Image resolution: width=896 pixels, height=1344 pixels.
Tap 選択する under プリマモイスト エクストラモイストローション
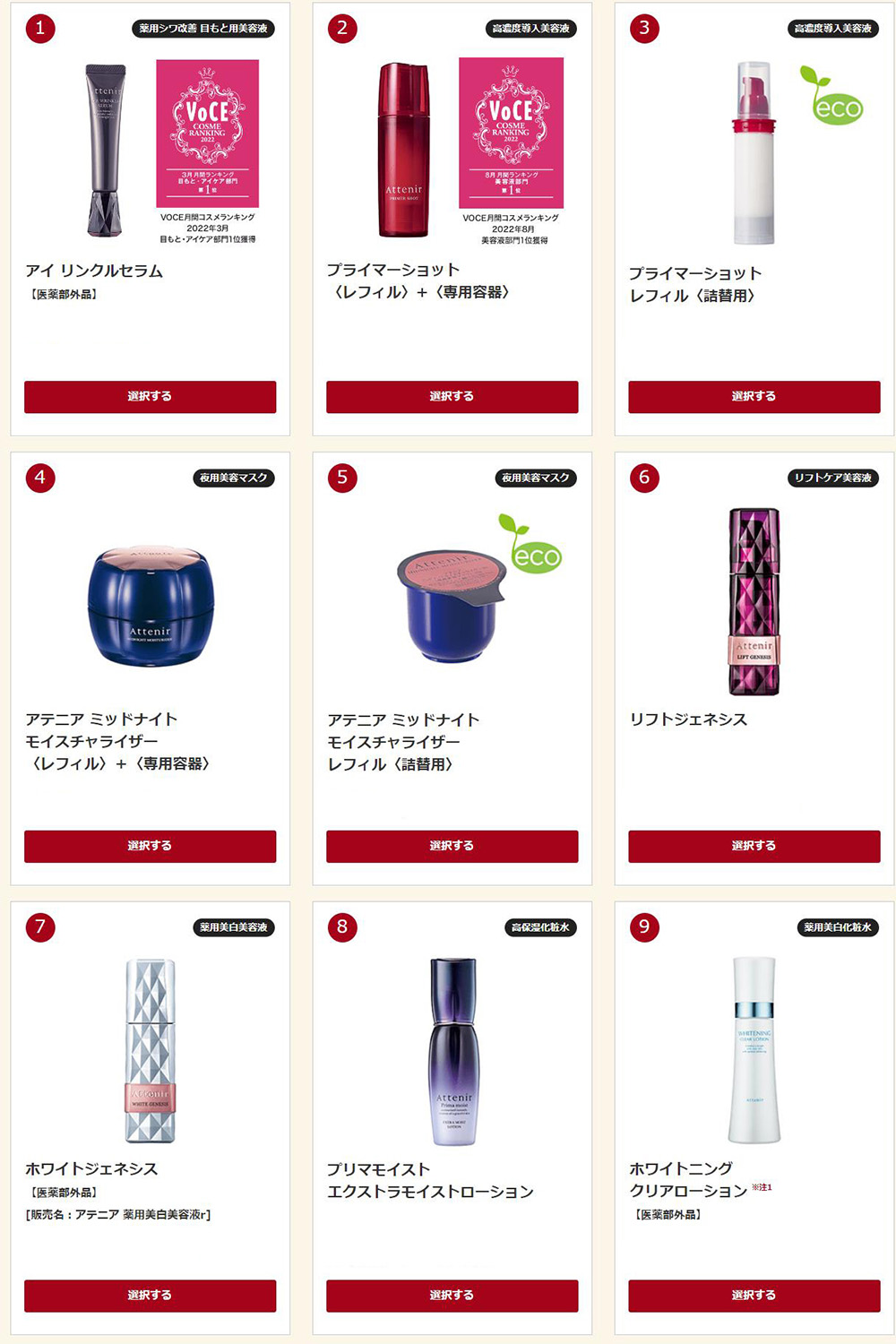click(452, 1296)
